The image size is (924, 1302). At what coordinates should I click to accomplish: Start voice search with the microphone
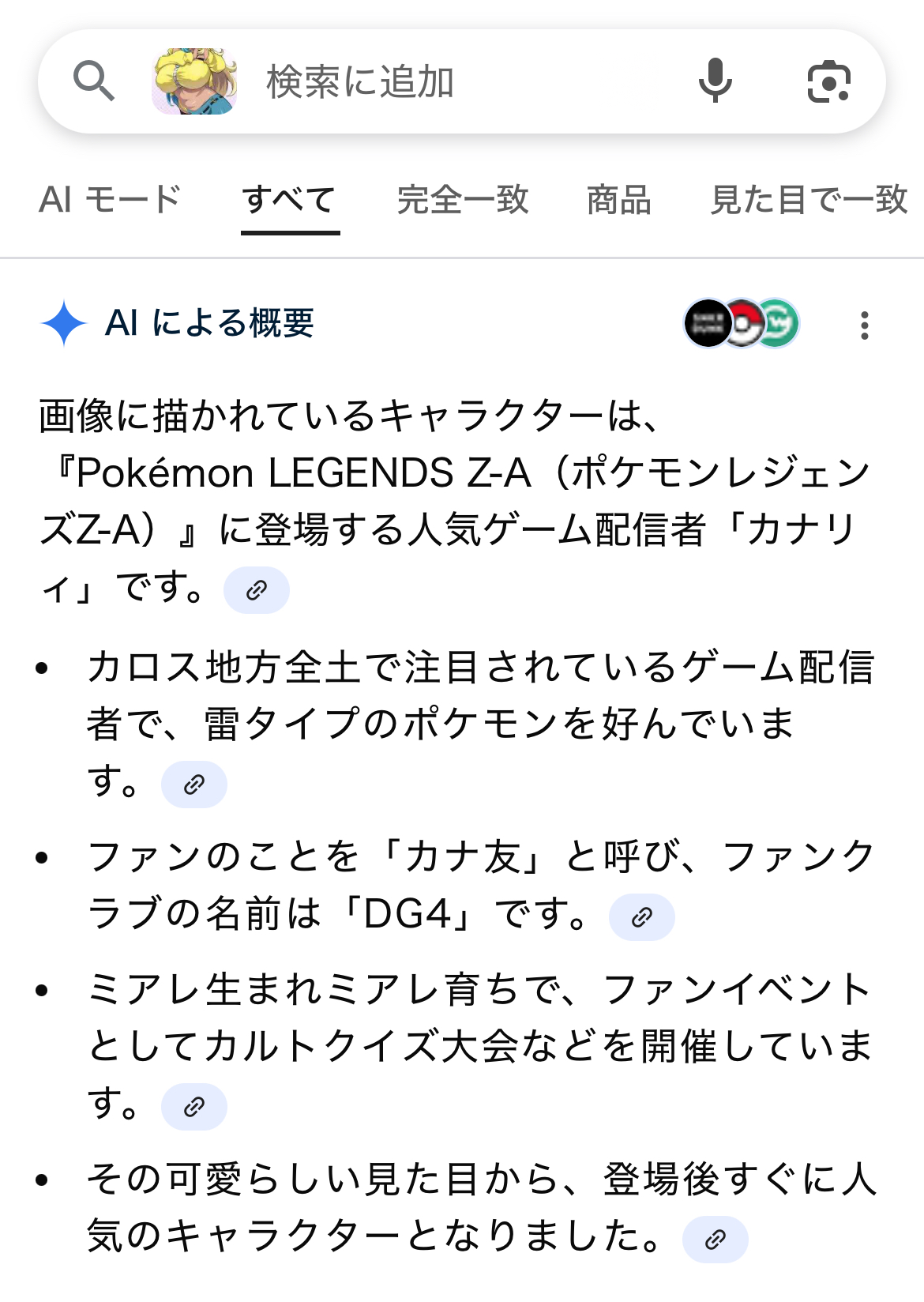[715, 81]
